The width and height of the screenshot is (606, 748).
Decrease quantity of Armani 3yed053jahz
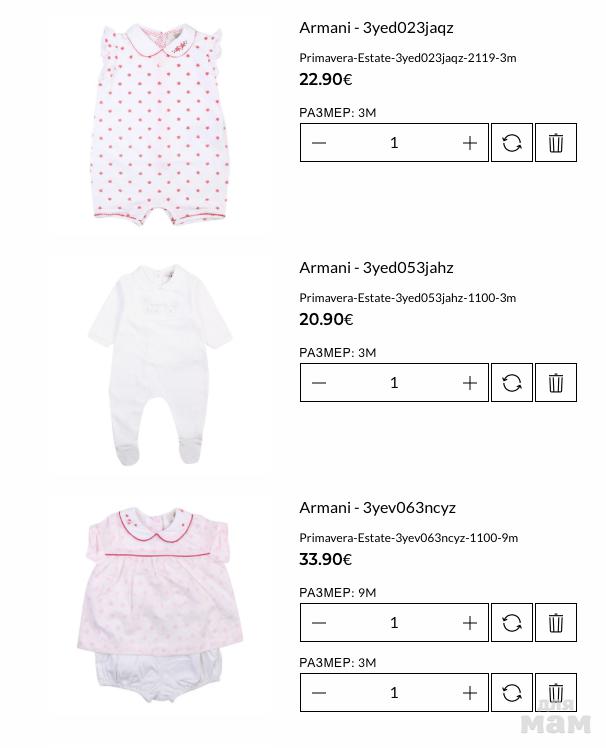pyautogui.click(x=319, y=383)
